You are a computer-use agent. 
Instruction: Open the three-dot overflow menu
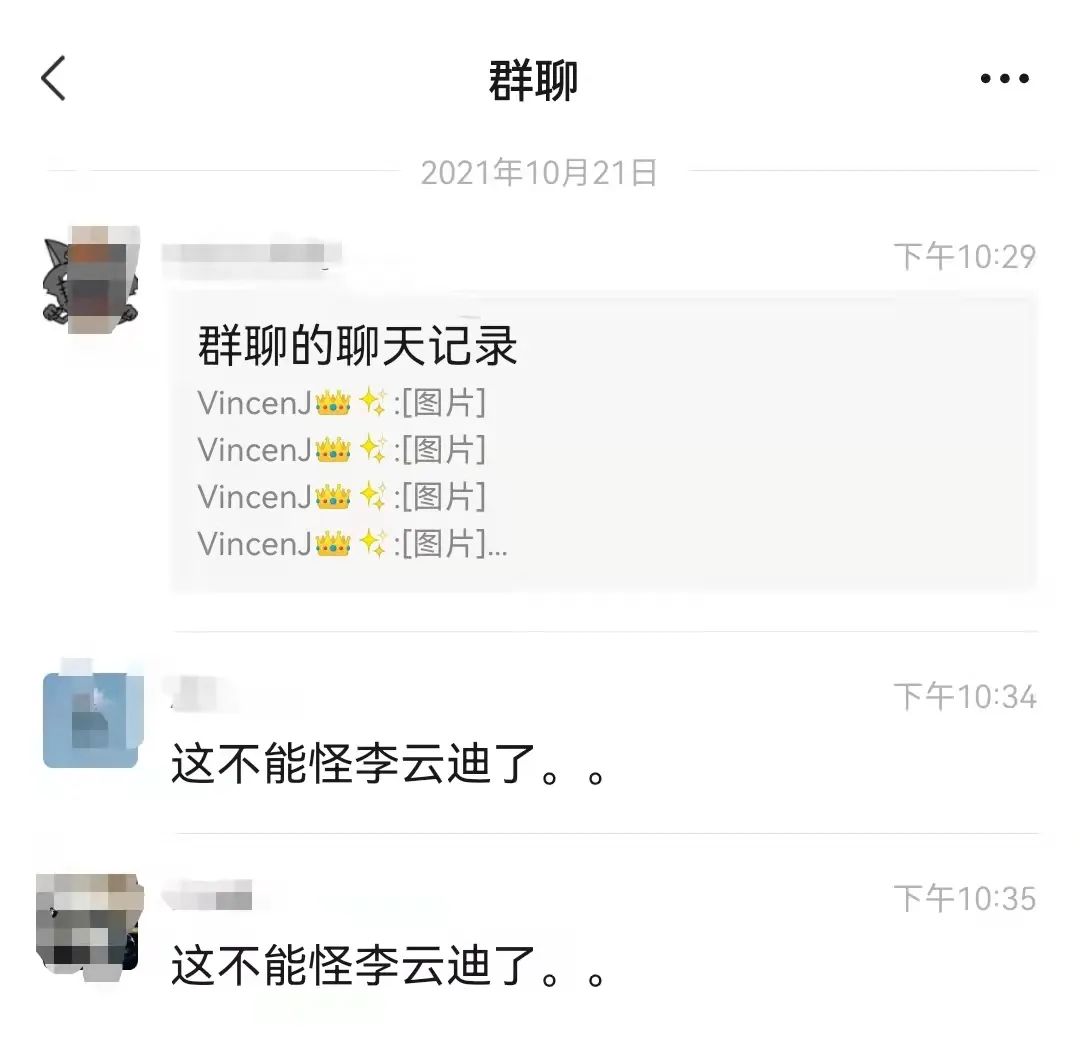(1004, 79)
